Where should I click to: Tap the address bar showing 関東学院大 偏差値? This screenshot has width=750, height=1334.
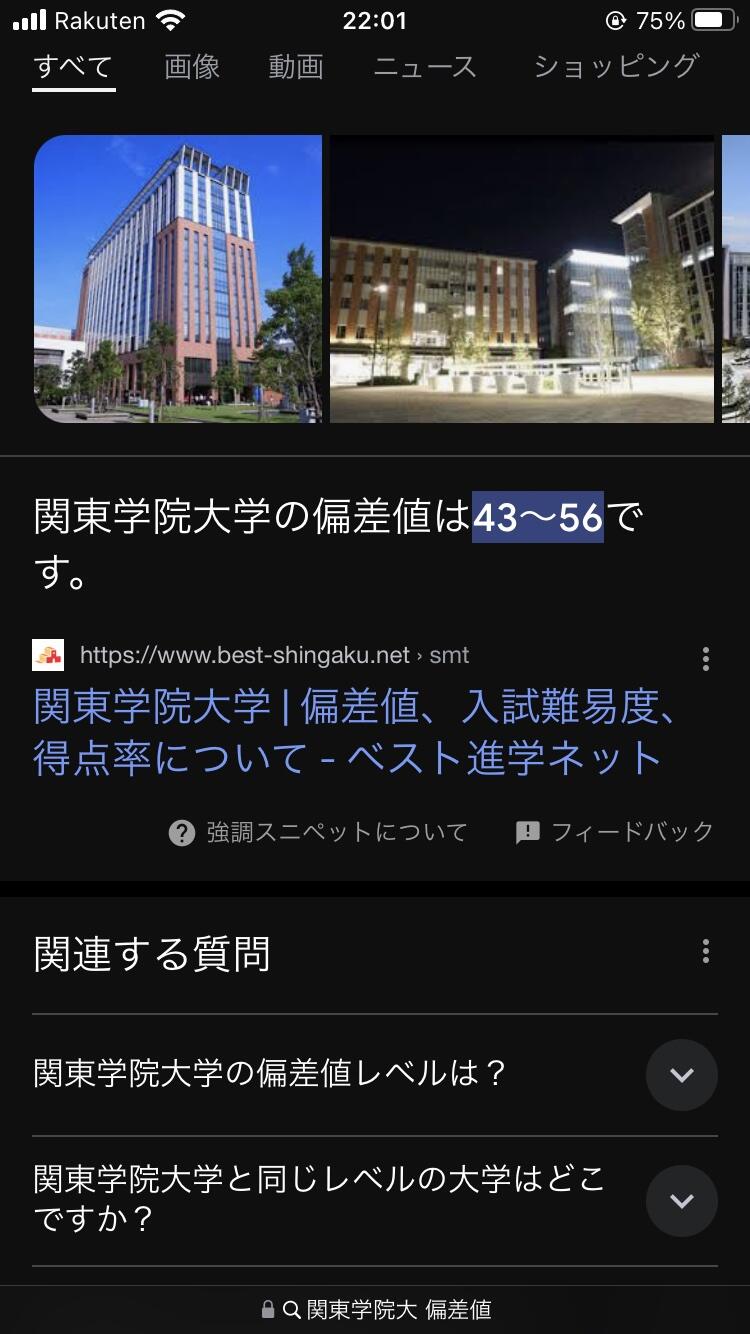[375, 1309]
